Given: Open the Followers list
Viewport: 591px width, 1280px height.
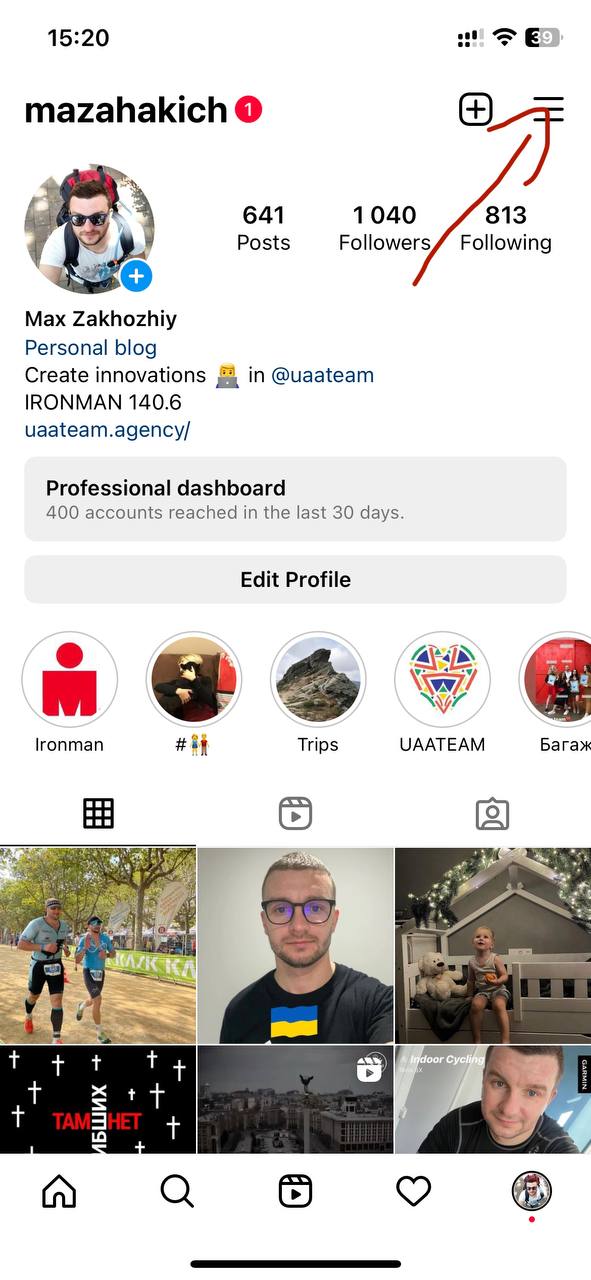Looking at the screenshot, I should pos(385,228).
